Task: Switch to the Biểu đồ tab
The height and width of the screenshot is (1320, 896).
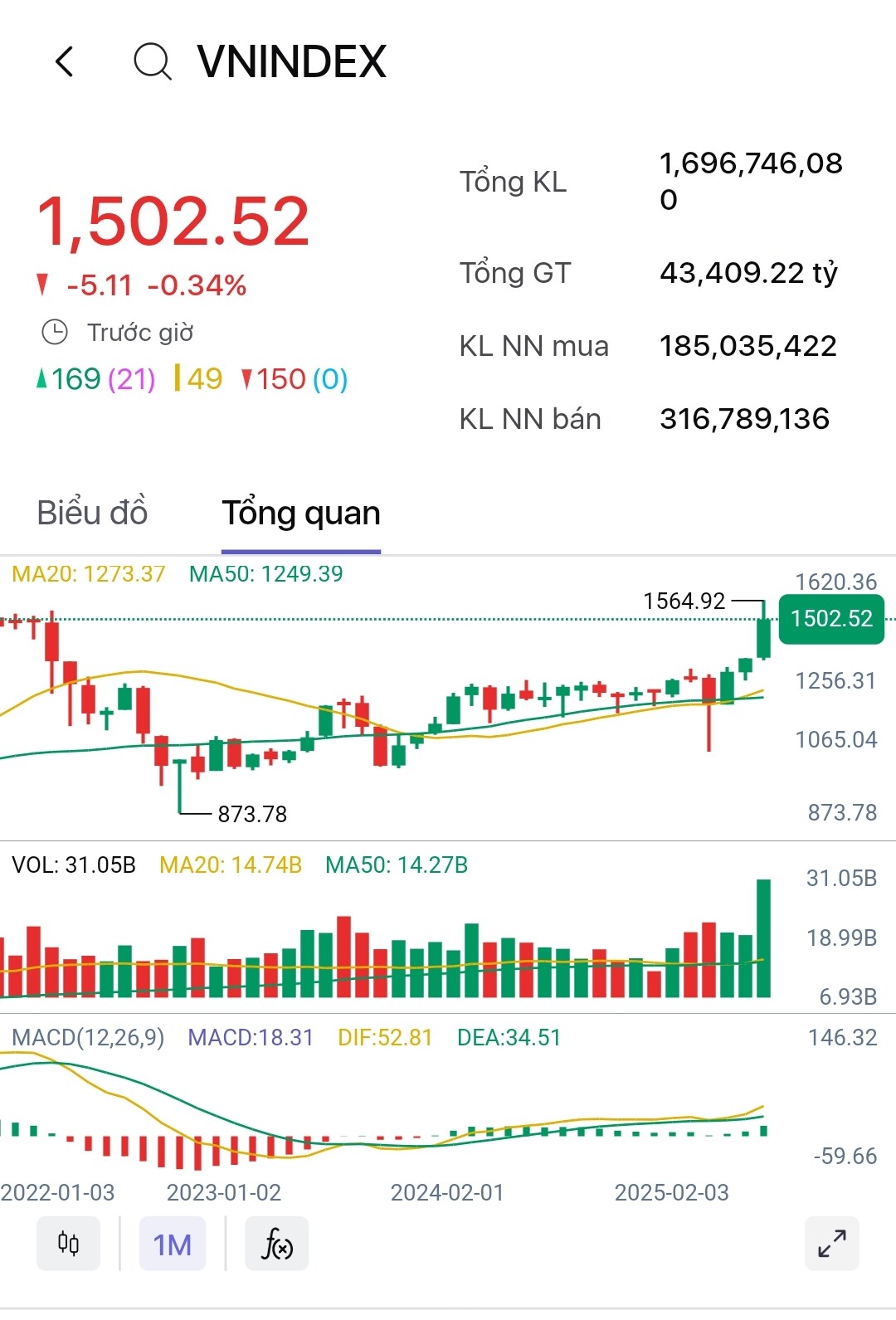Action: click(92, 513)
